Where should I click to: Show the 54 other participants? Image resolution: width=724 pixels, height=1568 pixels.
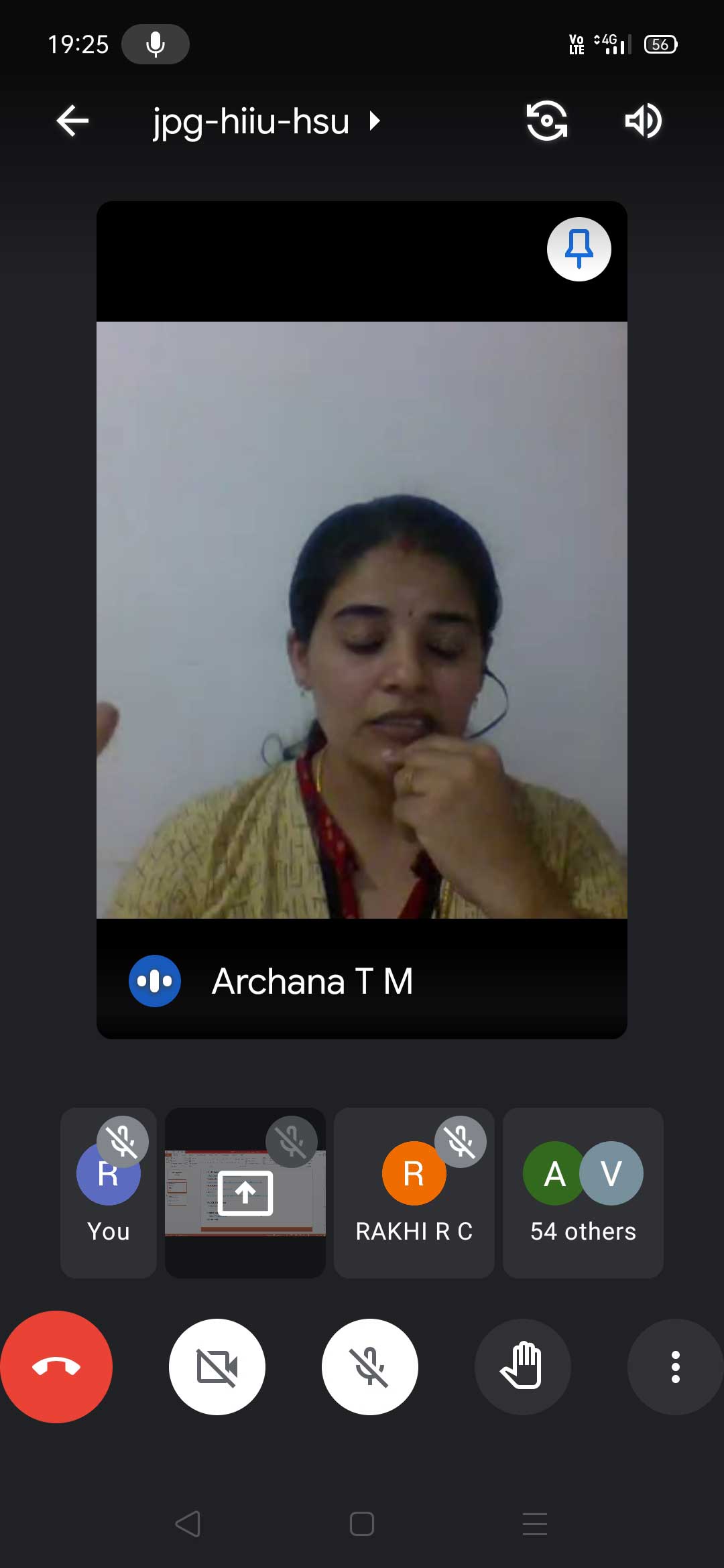583,1193
